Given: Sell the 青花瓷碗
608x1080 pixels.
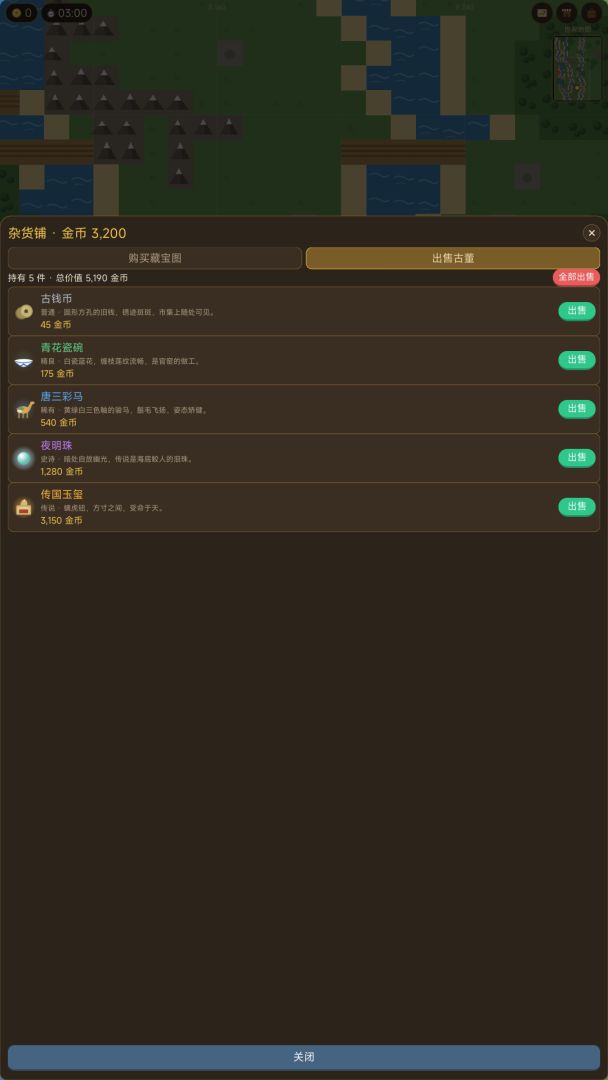Looking at the screenshot, I should pos(576,360).
